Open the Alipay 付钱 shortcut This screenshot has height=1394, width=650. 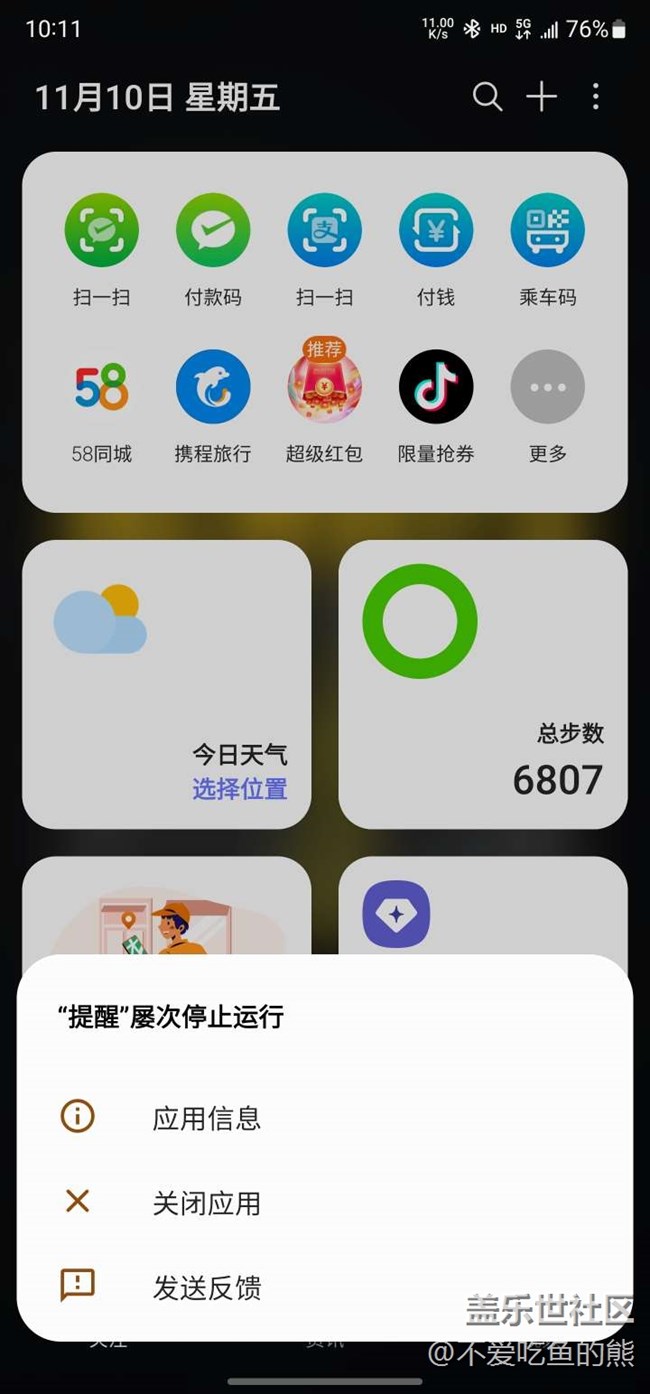pos(436,232)
